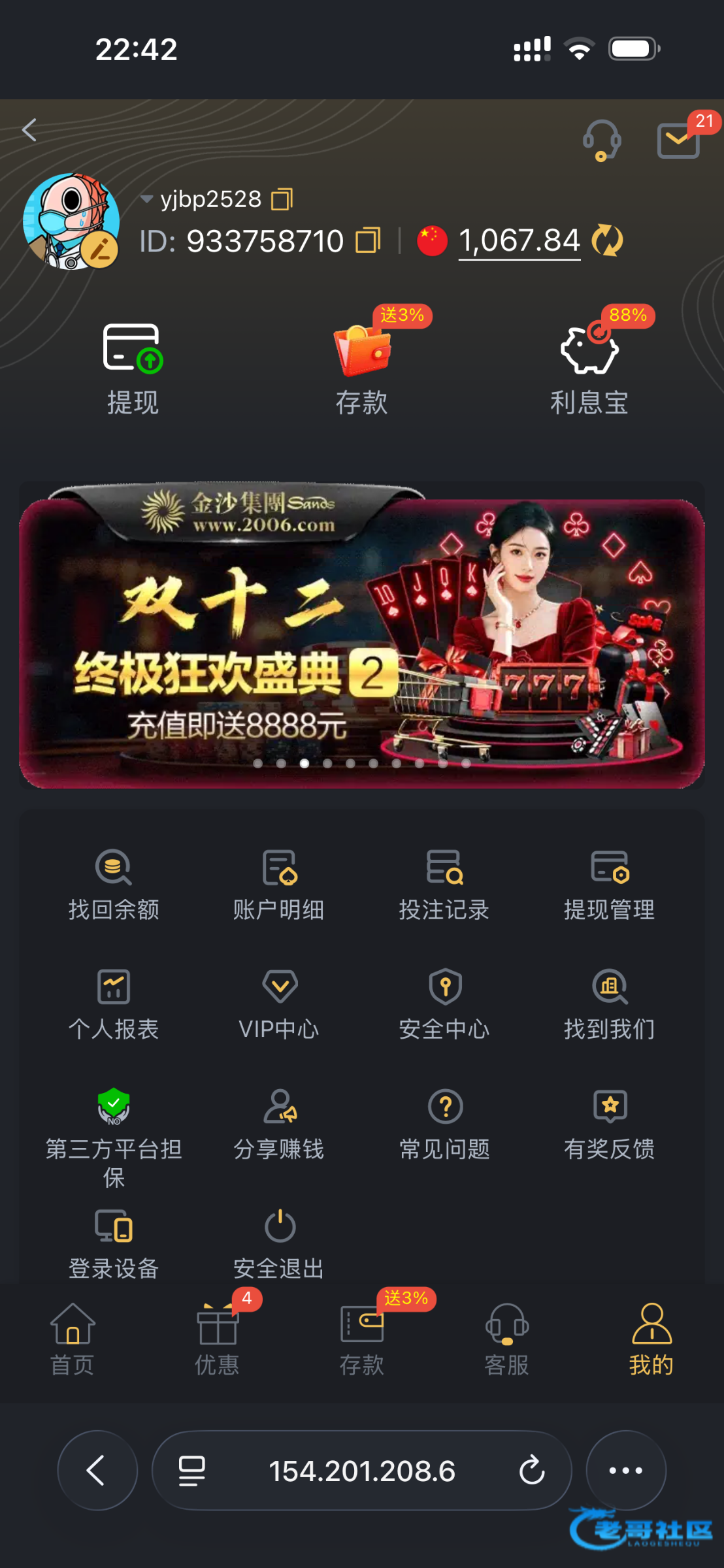Open 安全中心
724x1568 pixels.
point(444,1003)
